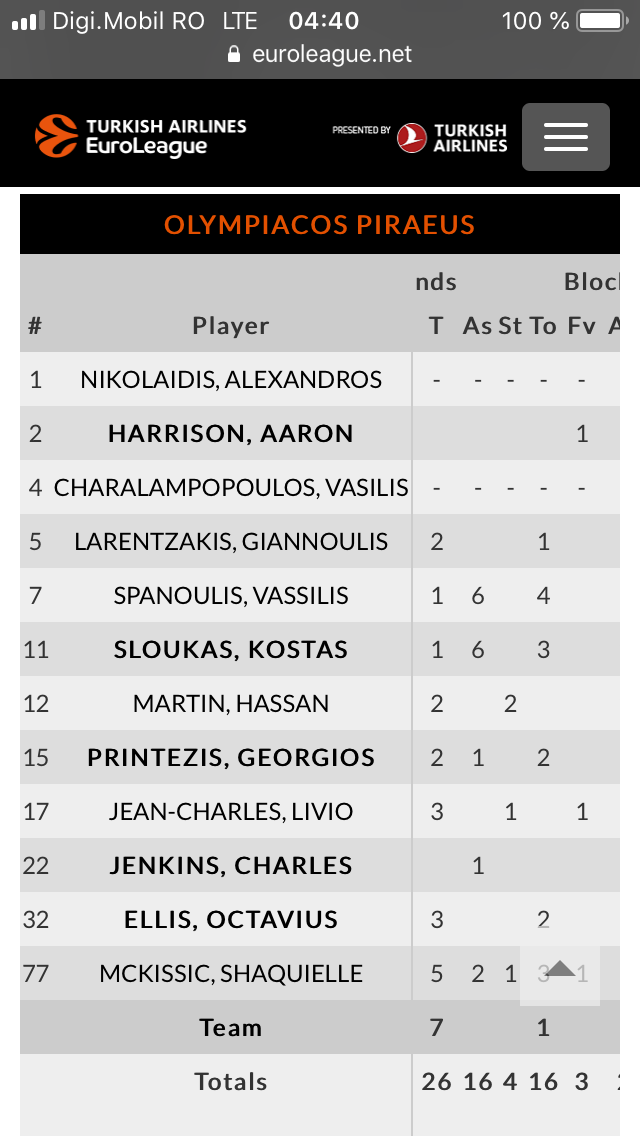Tap the scroll-to-top arrow button
The height and width of the screenshot is (1136, 640).
point(560,971)
